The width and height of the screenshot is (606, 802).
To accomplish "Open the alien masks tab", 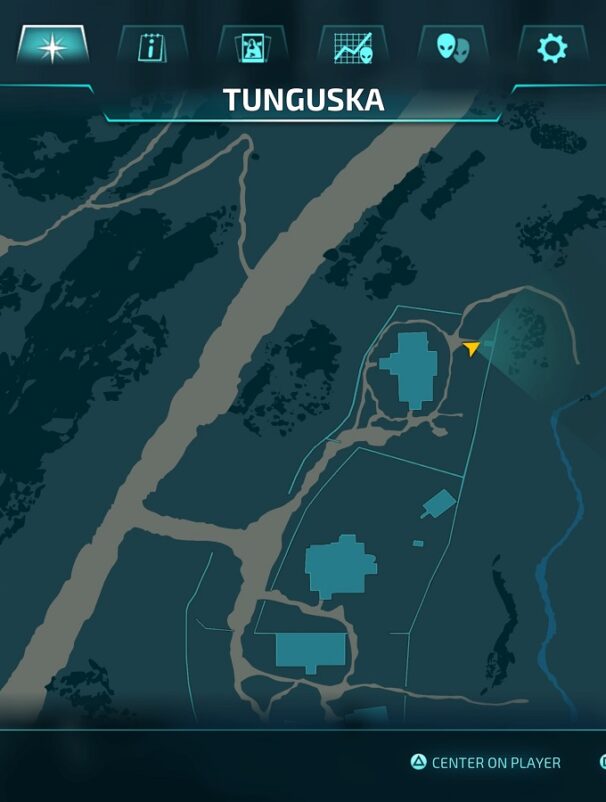I will tap(452, 47).
